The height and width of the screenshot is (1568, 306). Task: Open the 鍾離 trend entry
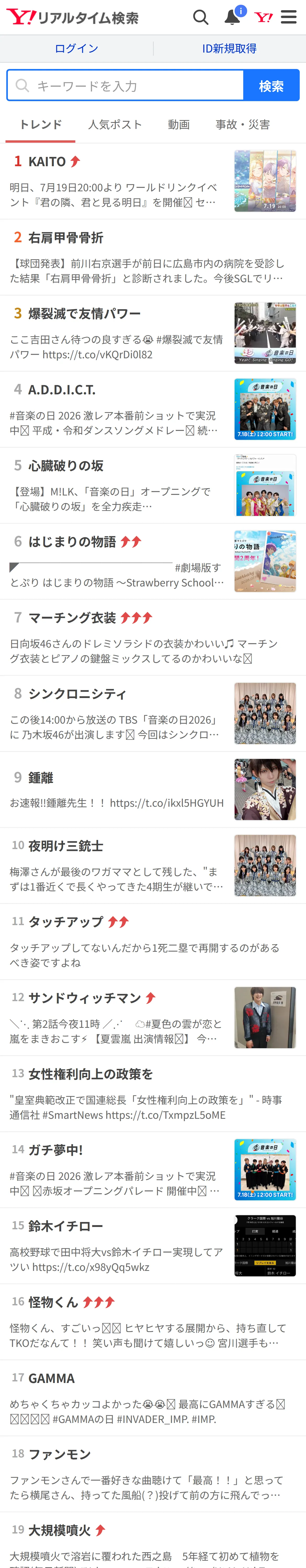tap(153, 789)
